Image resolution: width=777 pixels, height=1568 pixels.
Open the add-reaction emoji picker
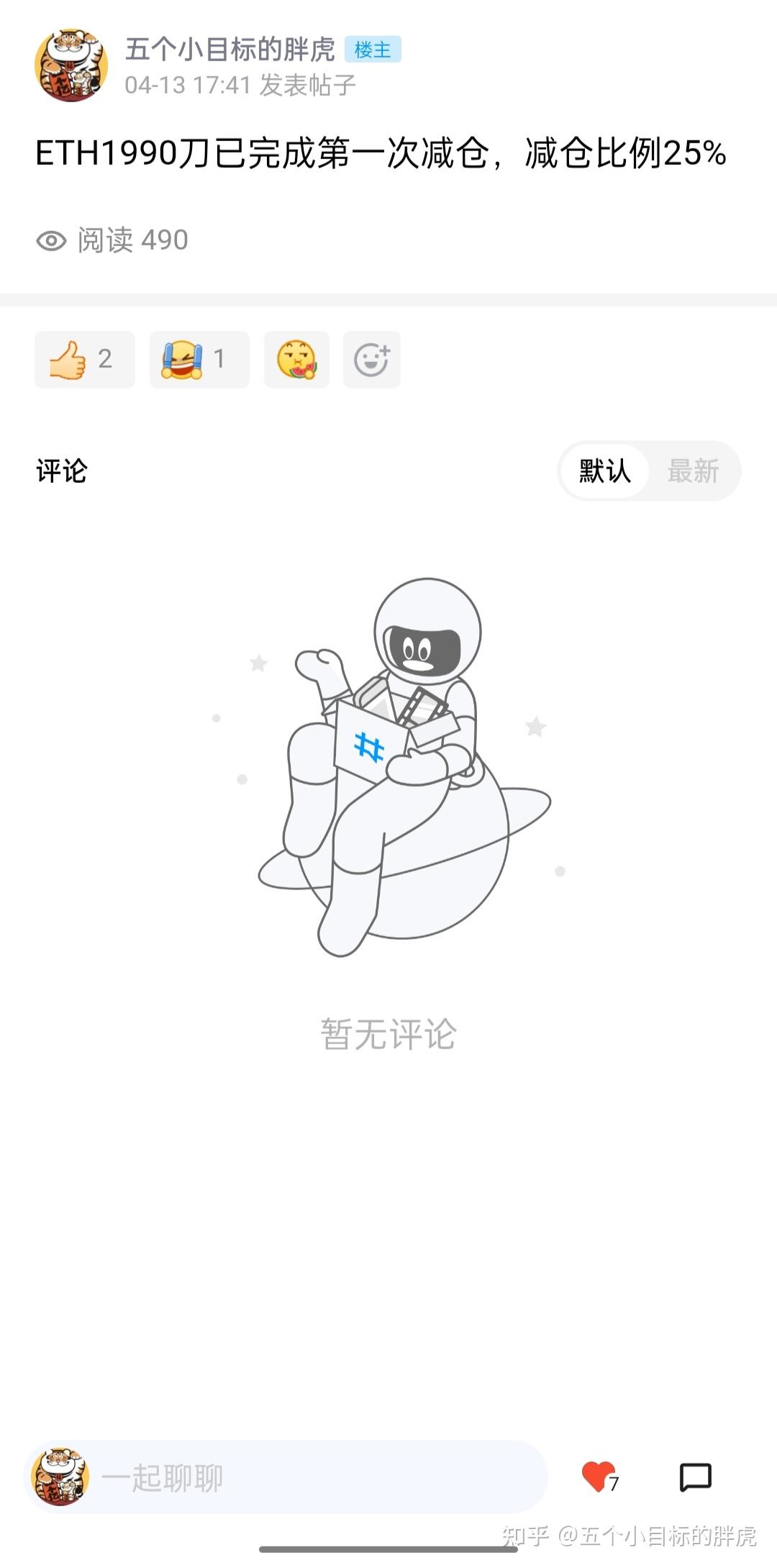(372, 360)
